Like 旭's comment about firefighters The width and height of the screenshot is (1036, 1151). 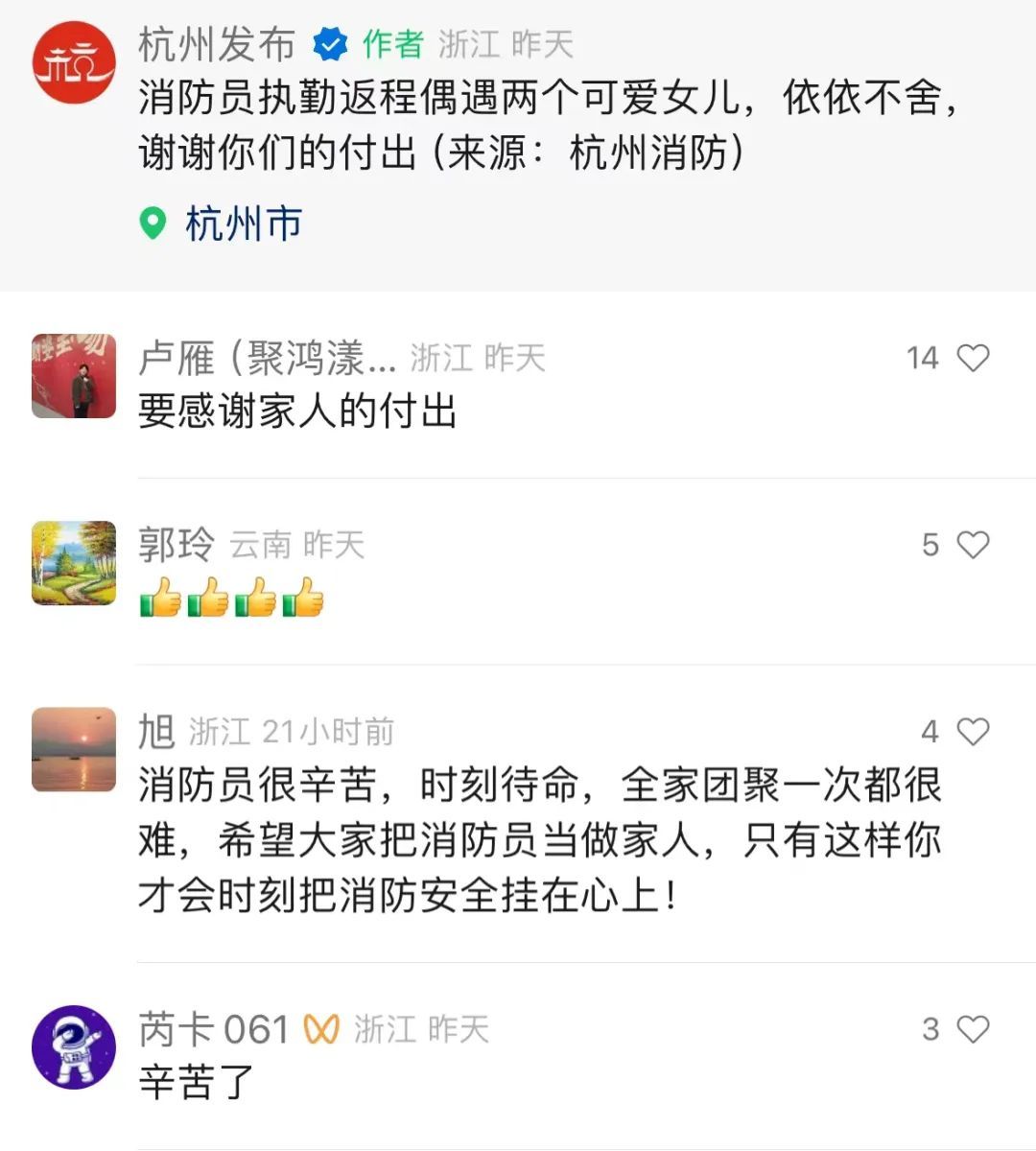(972, 730)
